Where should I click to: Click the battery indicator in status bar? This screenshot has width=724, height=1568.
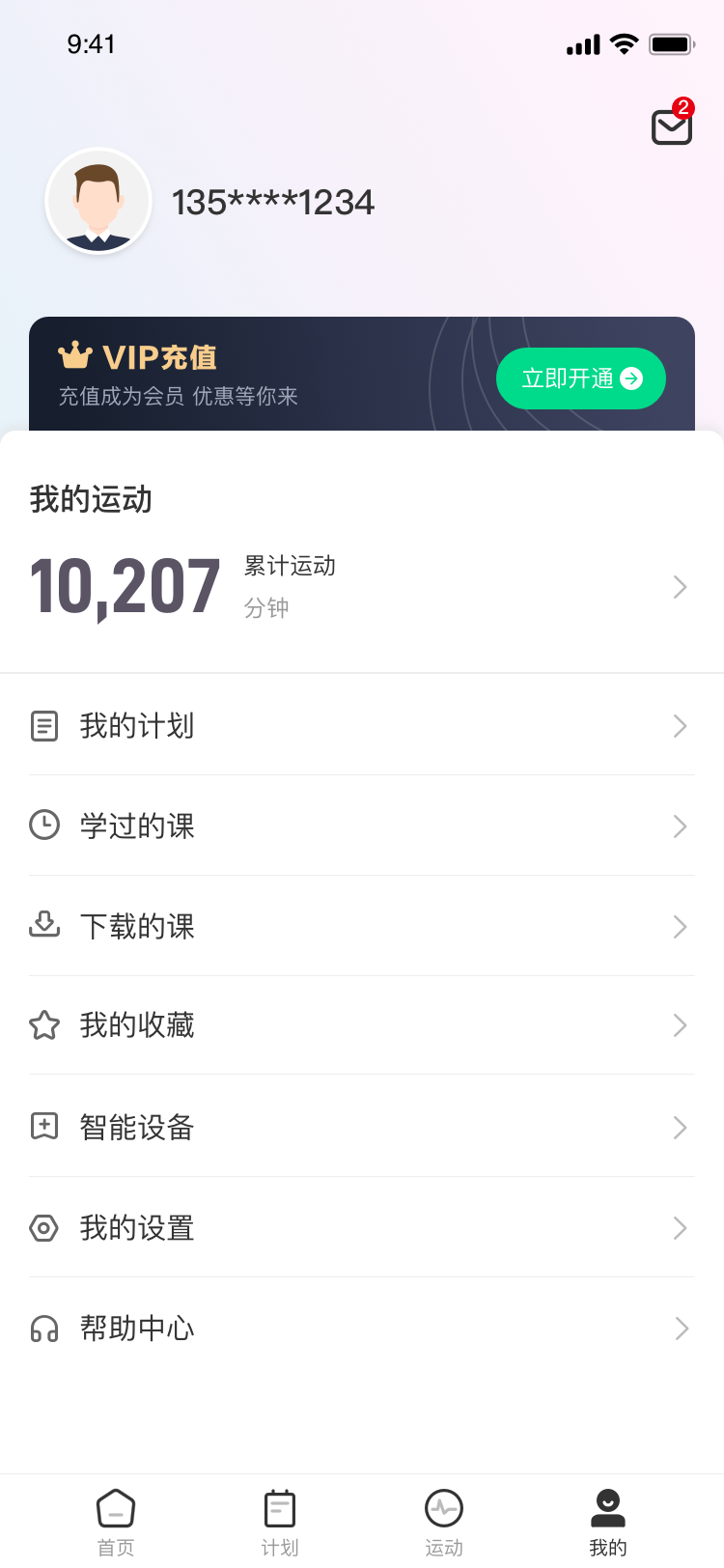pyautogui.click(x=671, y=43)
